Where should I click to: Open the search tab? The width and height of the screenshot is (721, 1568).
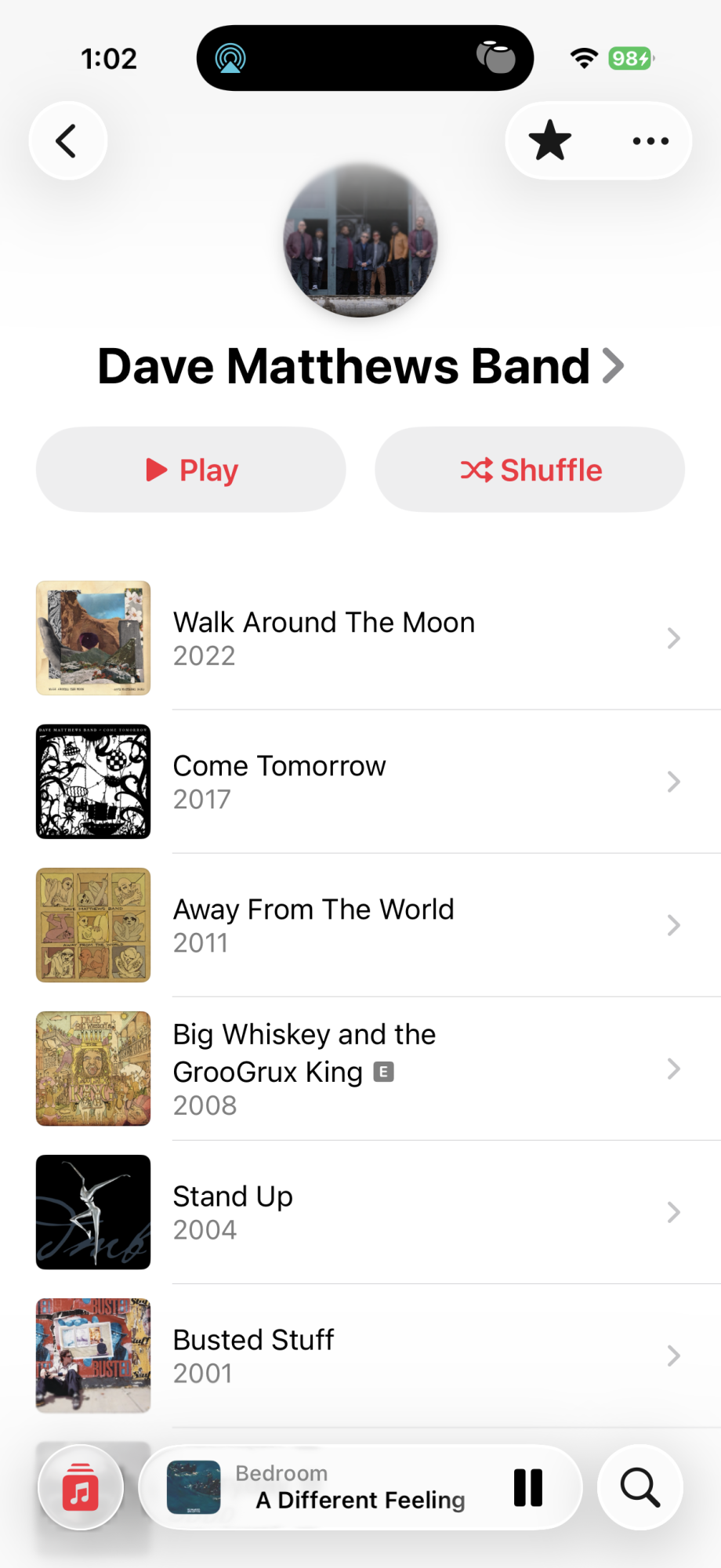[x=639, y=1487]
